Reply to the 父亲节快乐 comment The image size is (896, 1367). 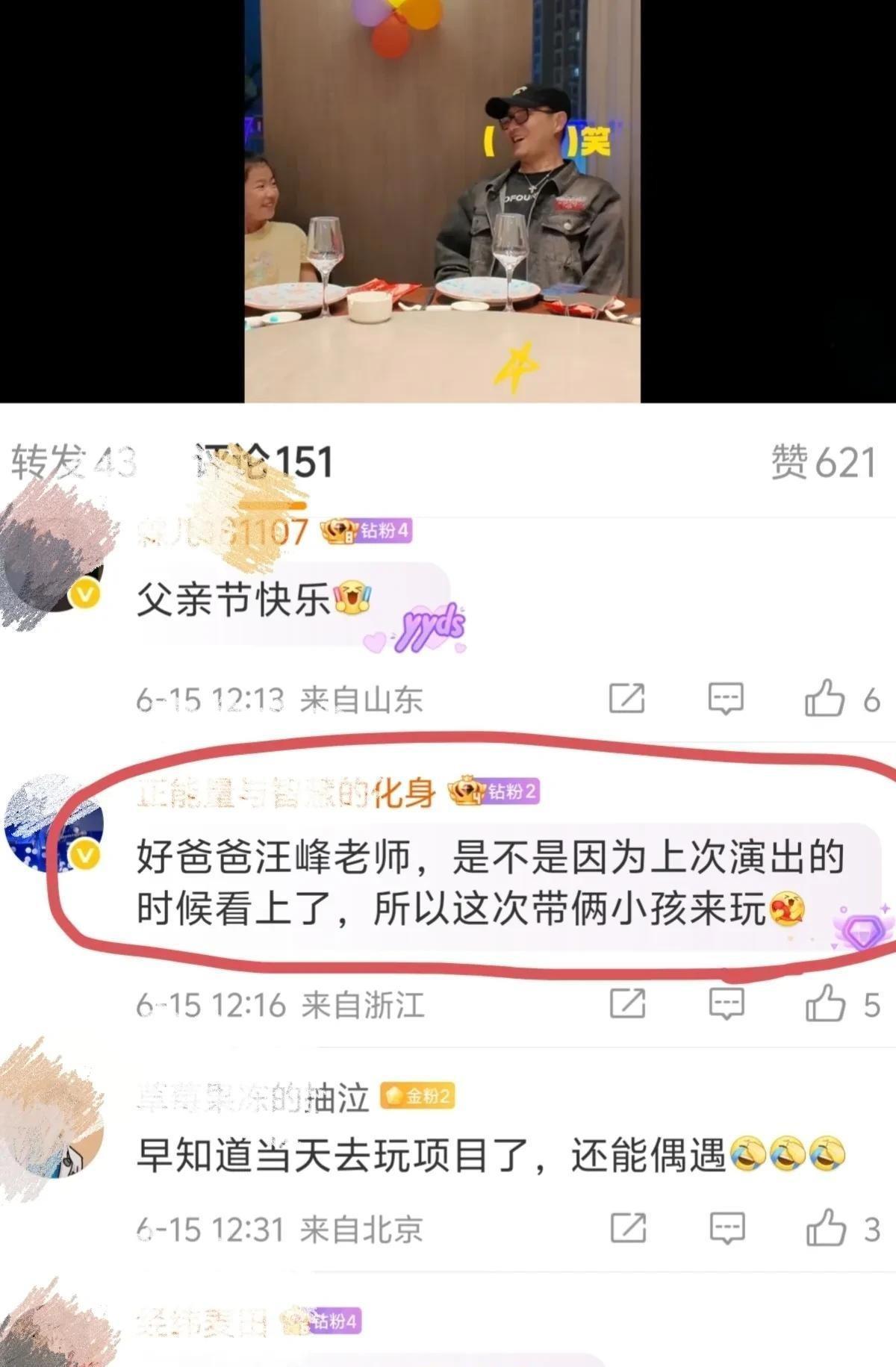(726, 699)
